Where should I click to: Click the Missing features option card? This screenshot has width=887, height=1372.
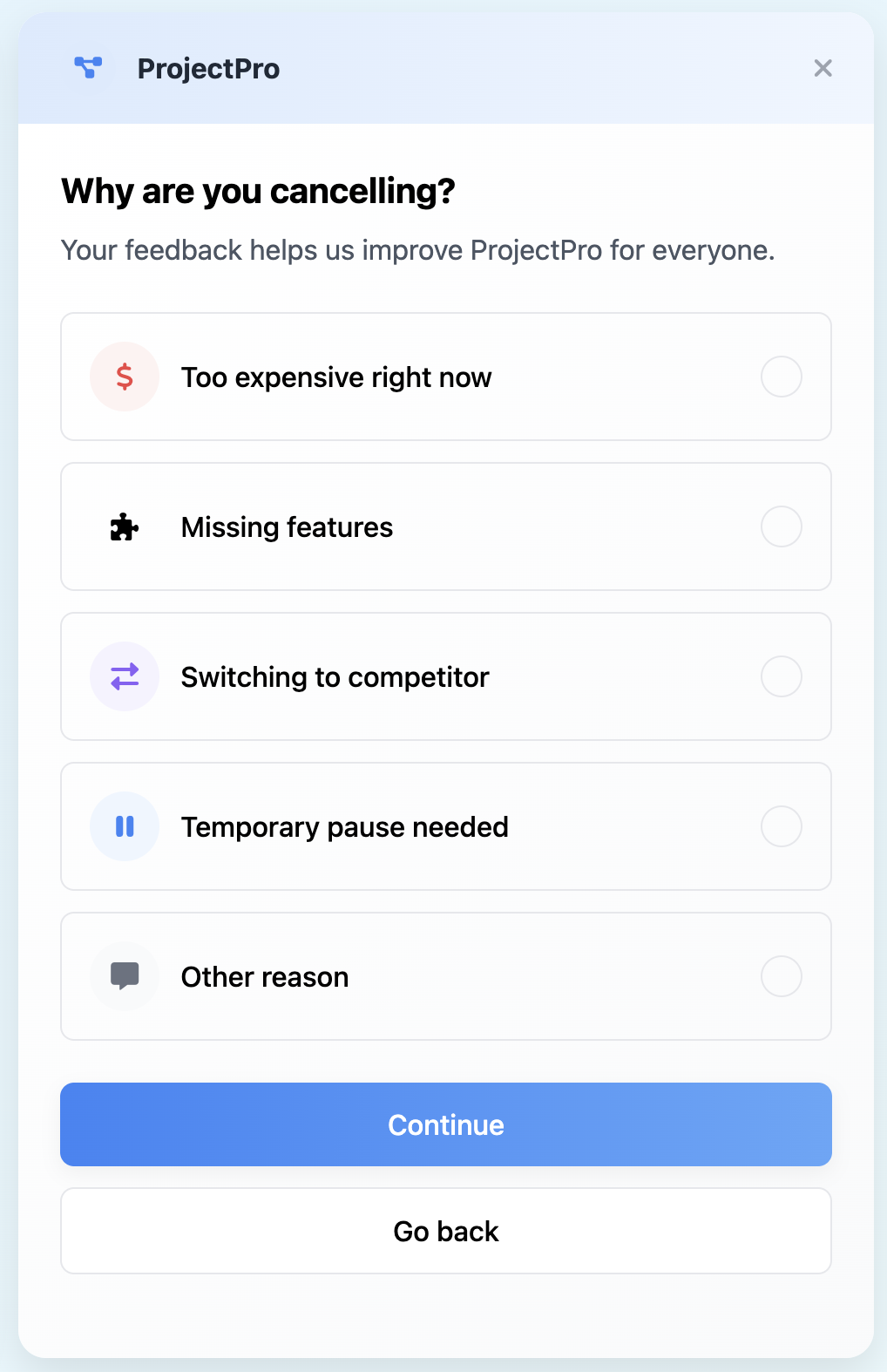(445, 526)
